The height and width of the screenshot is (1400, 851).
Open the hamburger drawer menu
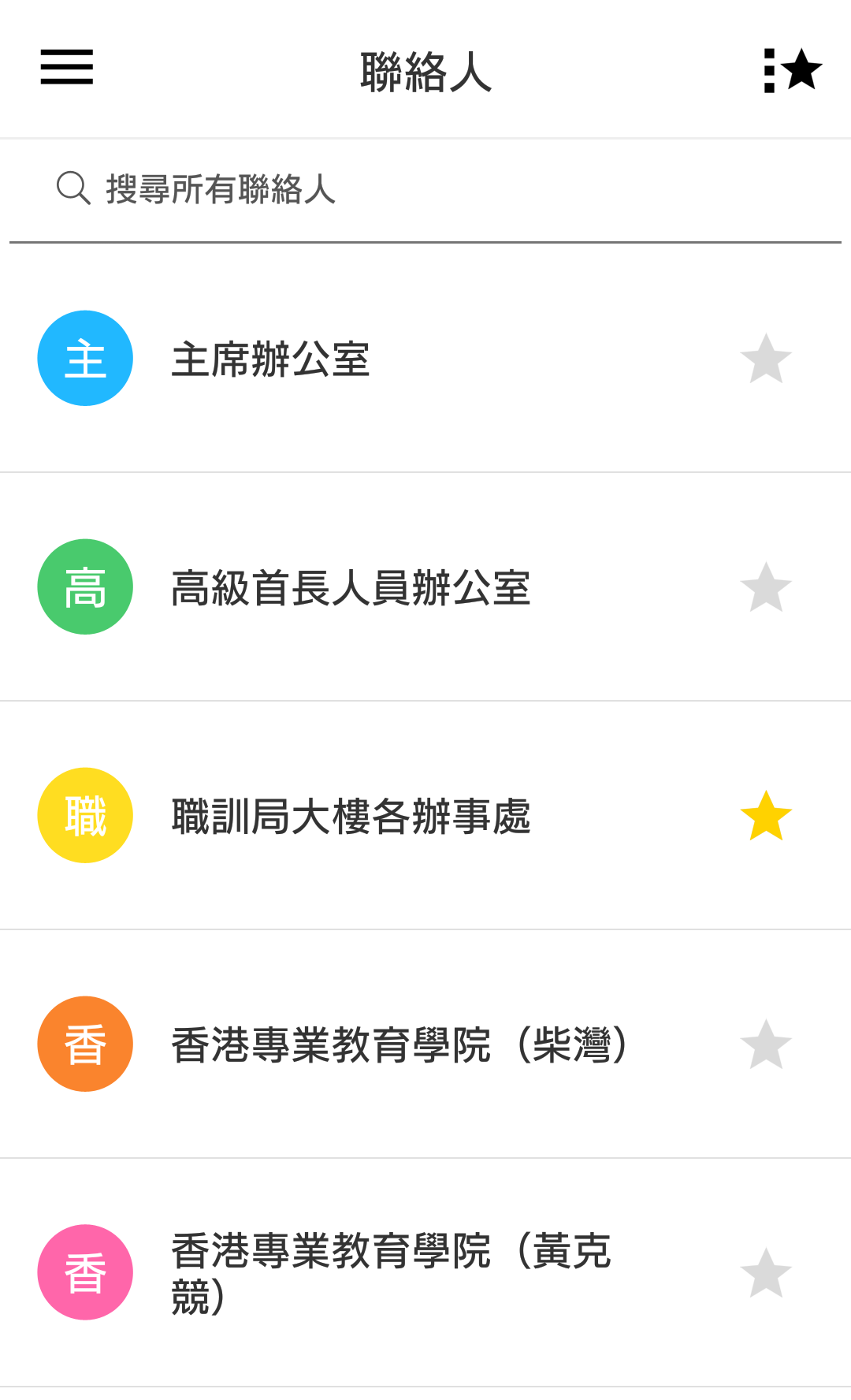coord(67,66)
